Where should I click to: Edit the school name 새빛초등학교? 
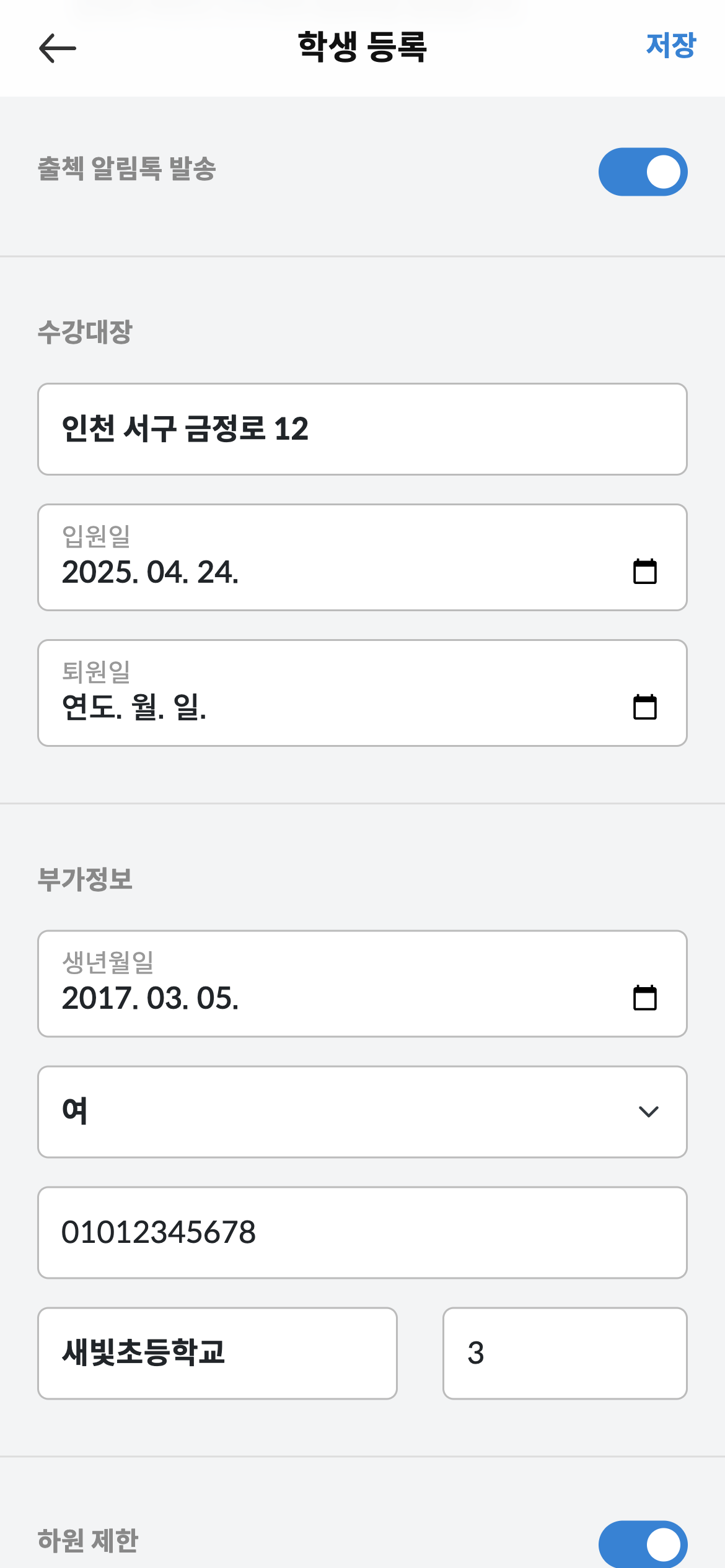[x=217, y=1353]
